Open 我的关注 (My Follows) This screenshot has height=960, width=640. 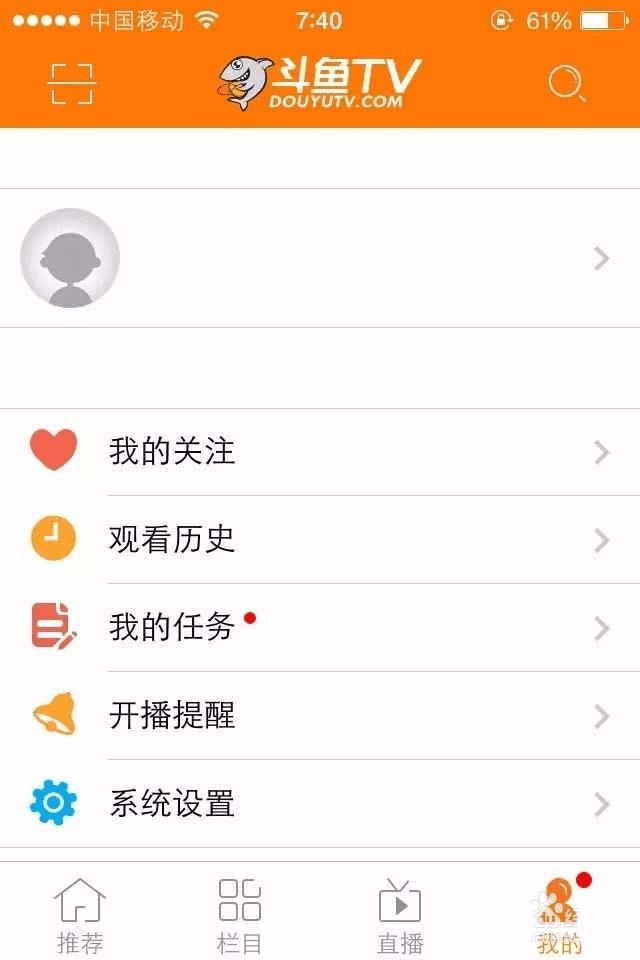pos(320,452)
